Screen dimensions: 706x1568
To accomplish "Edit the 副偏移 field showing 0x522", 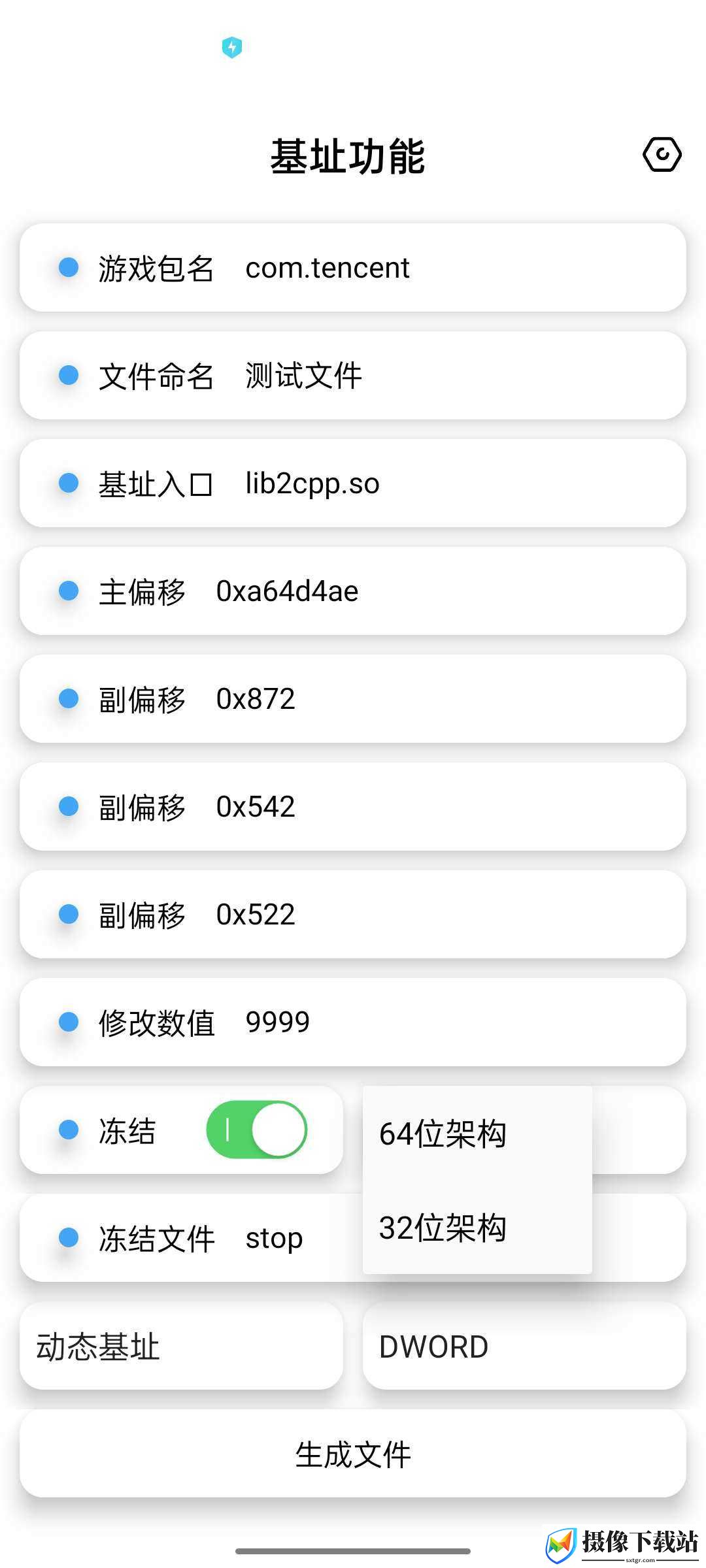I will coord(353,915).
